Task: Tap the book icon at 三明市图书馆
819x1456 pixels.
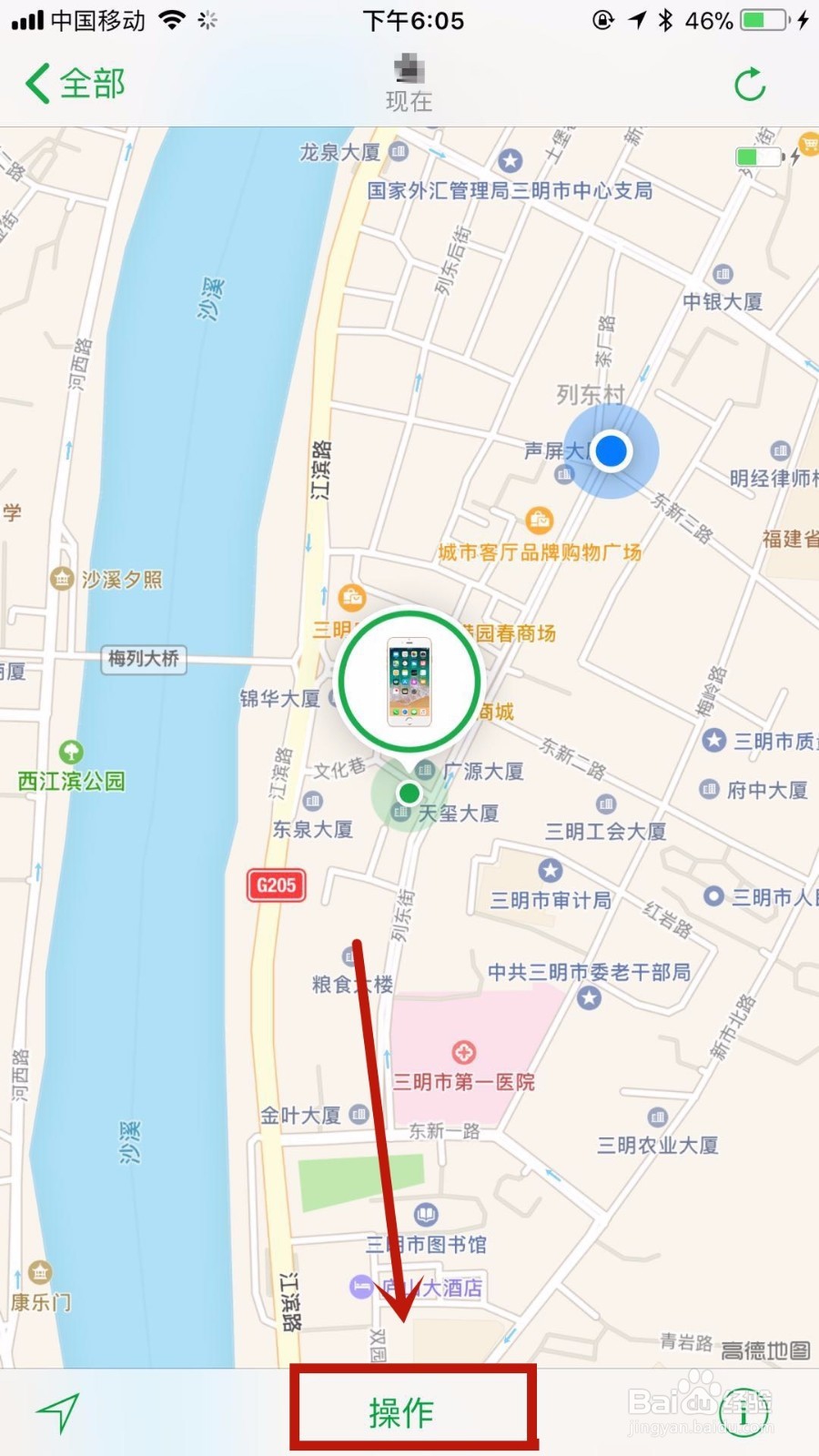Action: (x=428, y=1213)
